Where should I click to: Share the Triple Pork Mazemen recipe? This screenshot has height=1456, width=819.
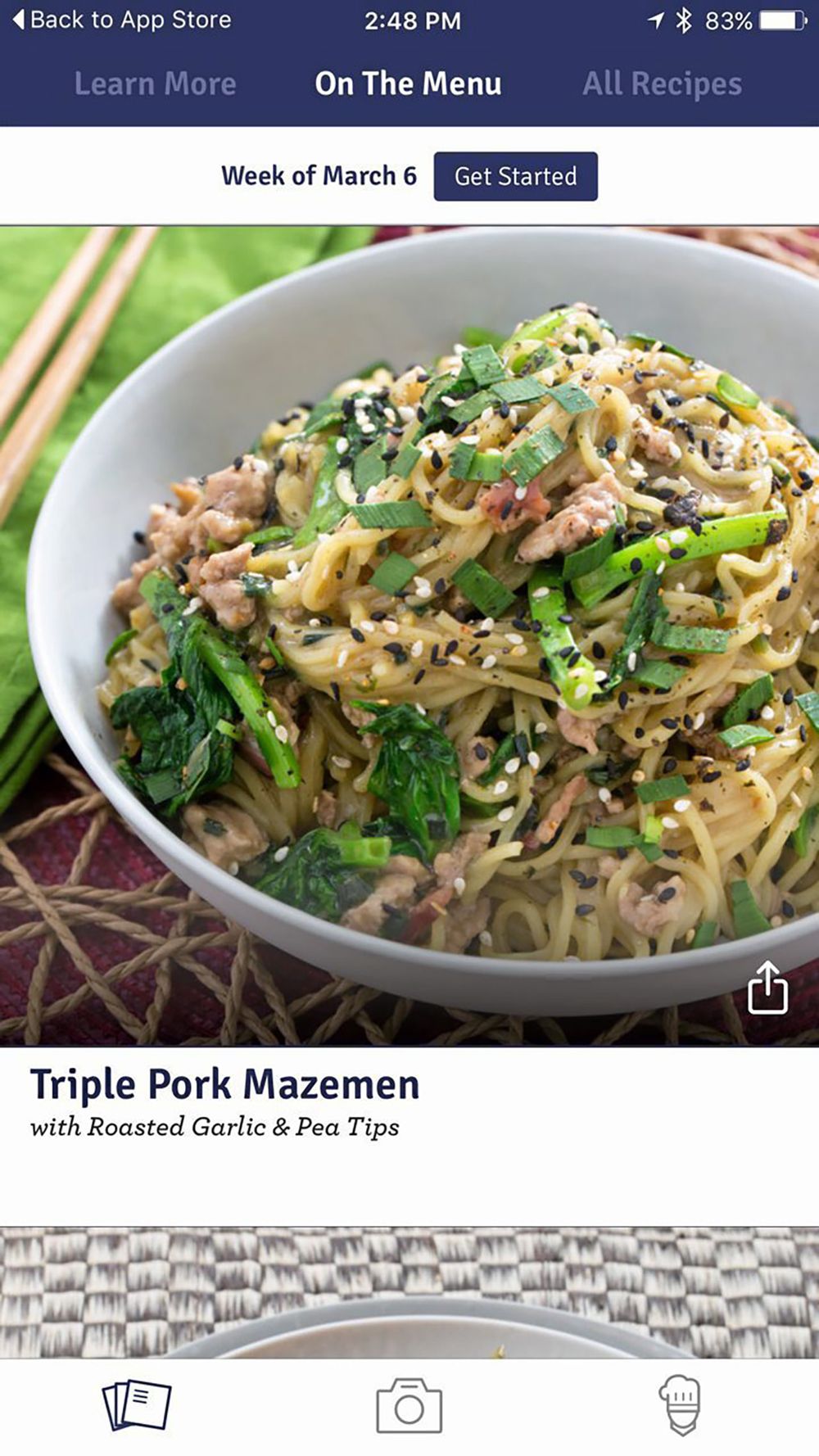click(767, 988)
